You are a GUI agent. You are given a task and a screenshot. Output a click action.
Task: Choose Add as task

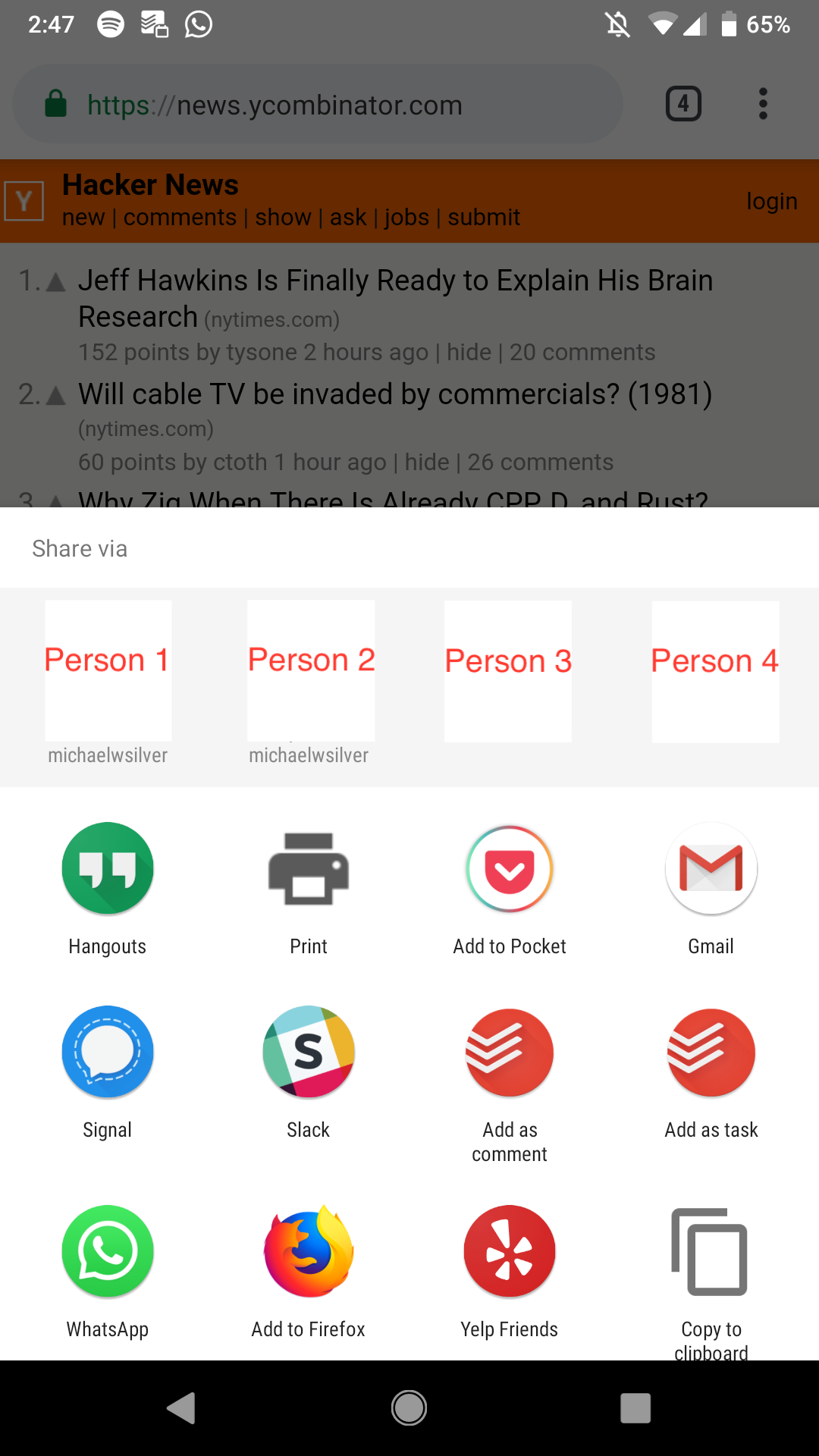711,1053
